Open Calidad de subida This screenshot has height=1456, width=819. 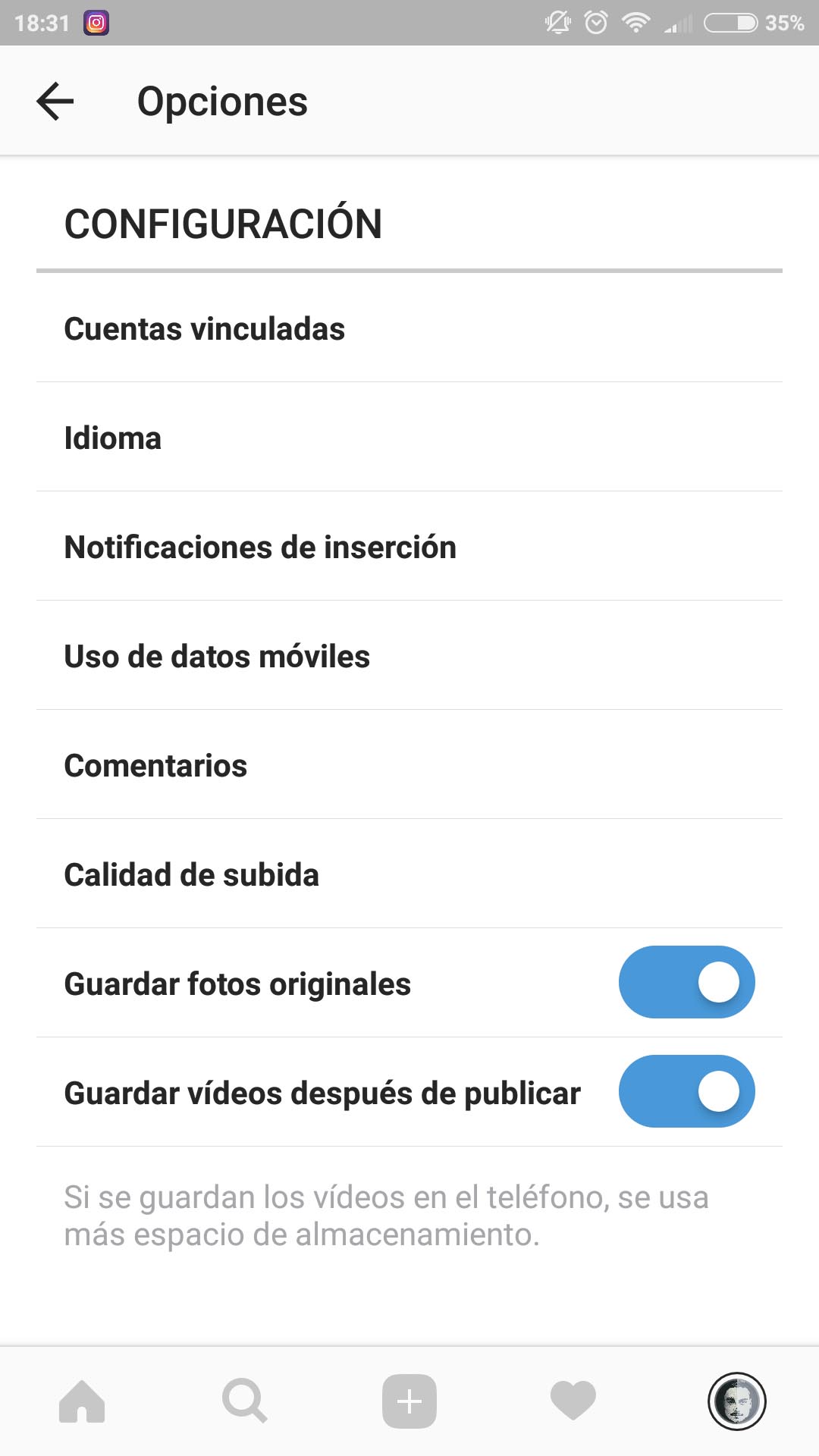tap(409, 874)
